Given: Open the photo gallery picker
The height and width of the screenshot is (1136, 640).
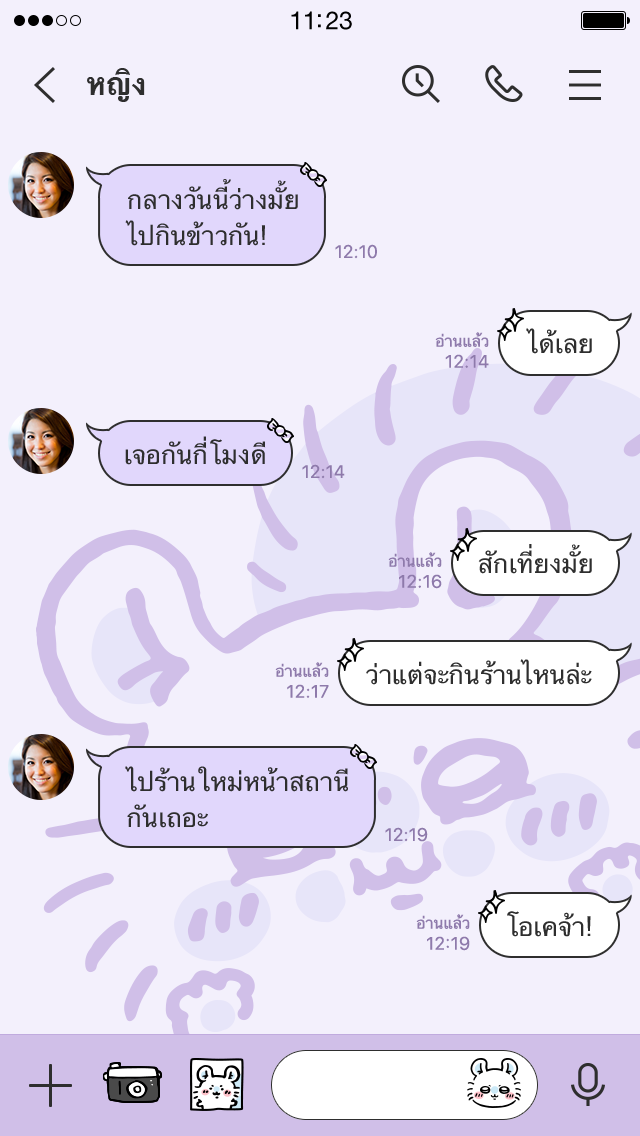Looking at the screenshot, I should pyautogui.click(x=217, y=1085).
